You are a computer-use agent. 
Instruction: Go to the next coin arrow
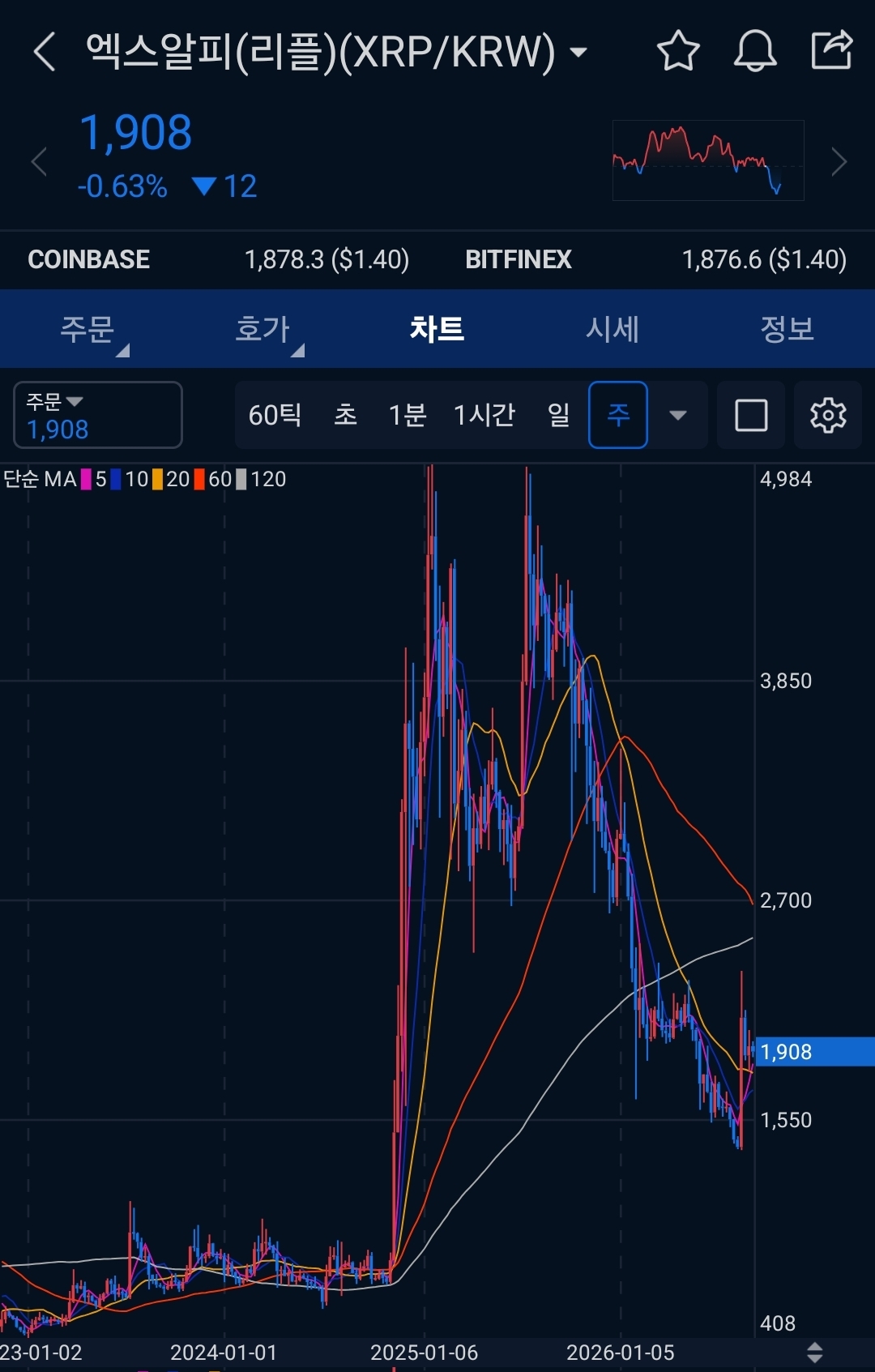point(839,162)
